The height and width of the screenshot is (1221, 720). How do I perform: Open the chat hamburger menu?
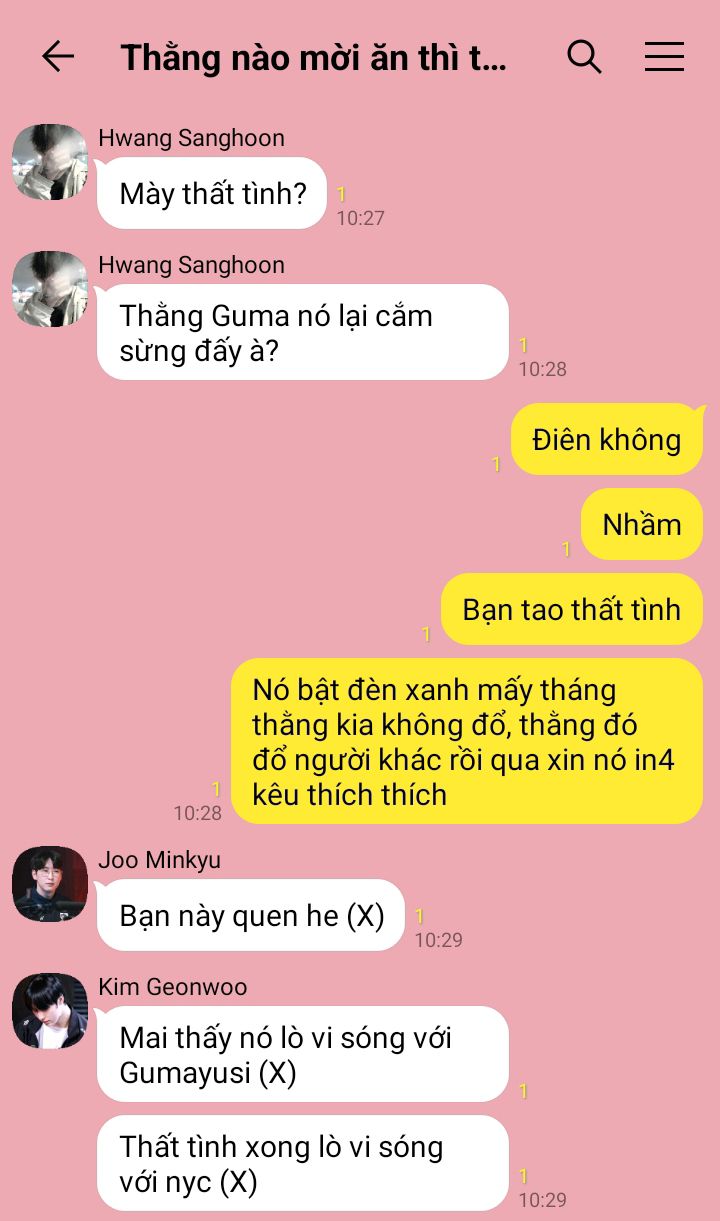click(664, 57)
